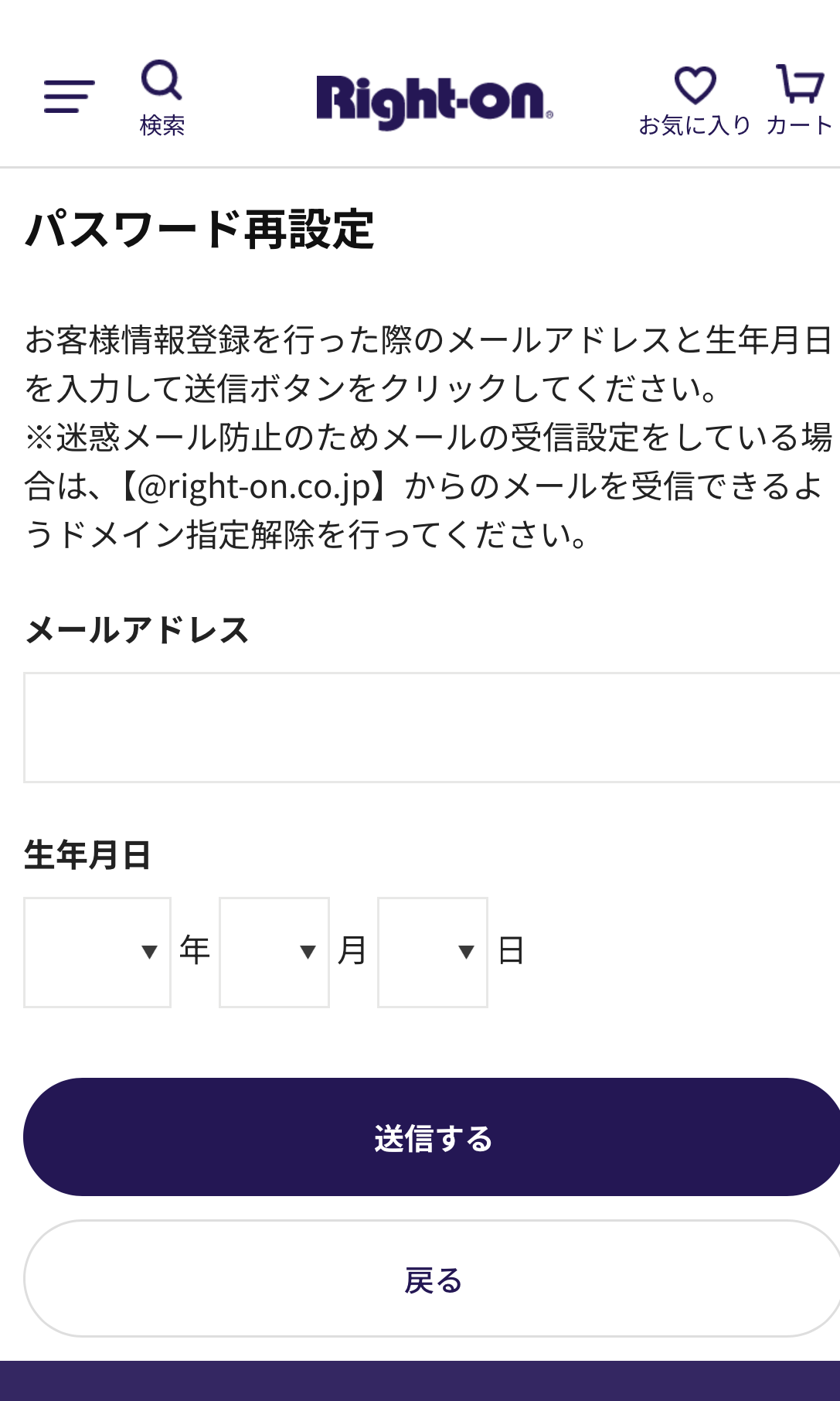Image resolution: width=840 pixels, height=1401 pixels.
Task: Submit with the 送信する button
Action: point(432,1137)
